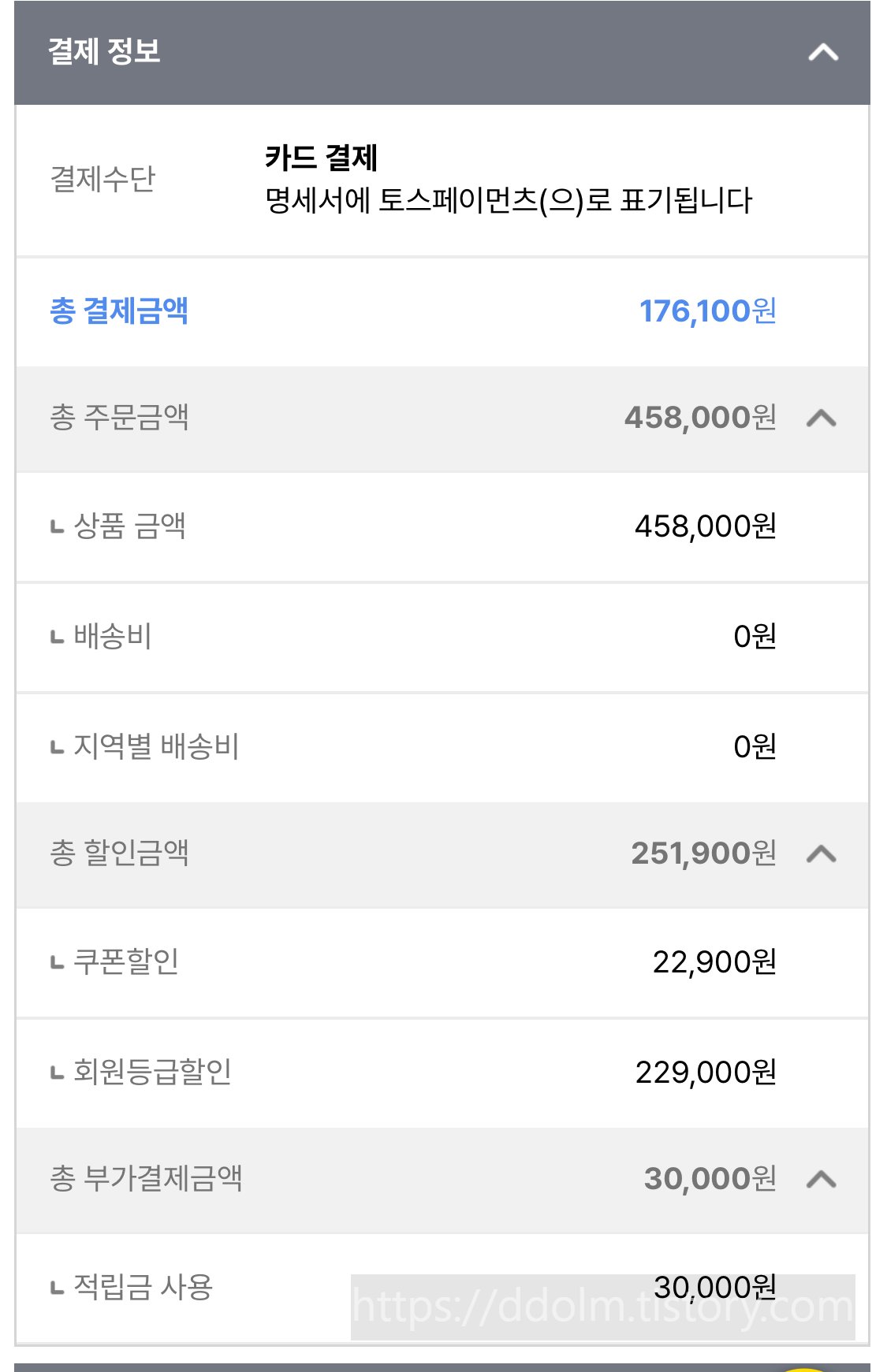Collapse the 결제 정보 section using its chevron
The image size is (887, 1372).
tap(822, 53)
